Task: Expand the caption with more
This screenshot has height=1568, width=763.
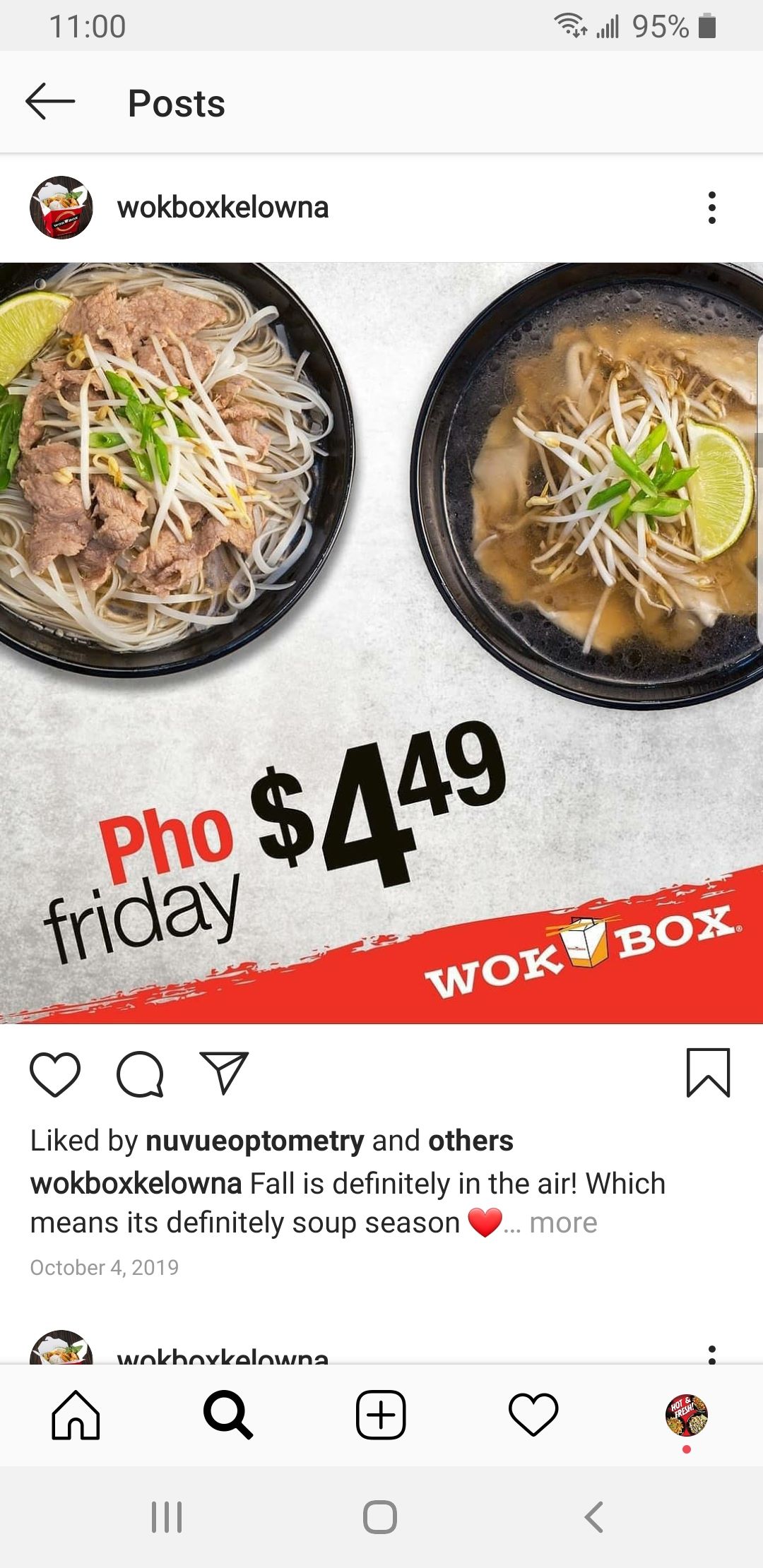Action: point(563,1223)
